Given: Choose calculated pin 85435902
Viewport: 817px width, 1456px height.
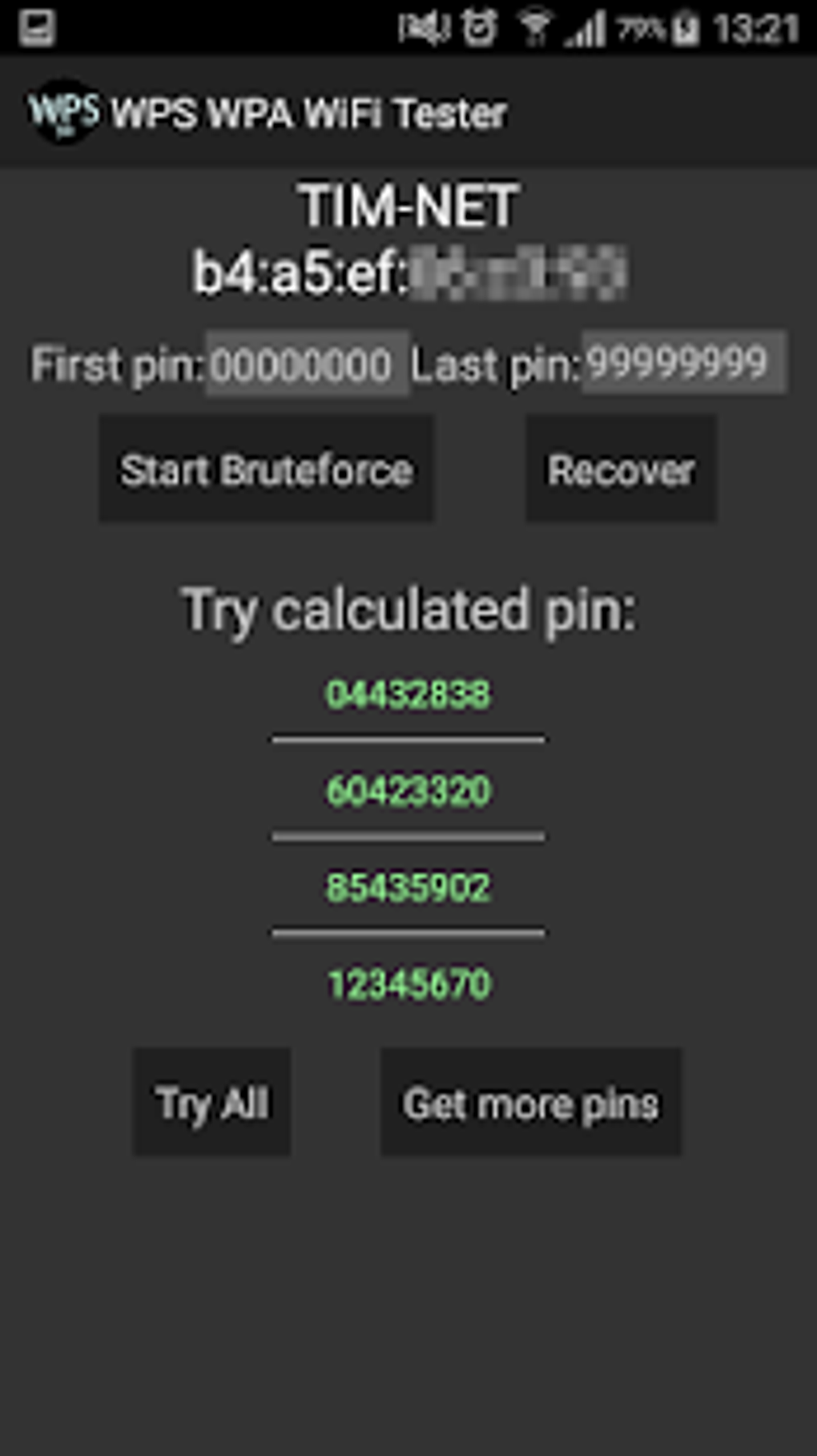Looking at the screenshot, I should [408, 888].
